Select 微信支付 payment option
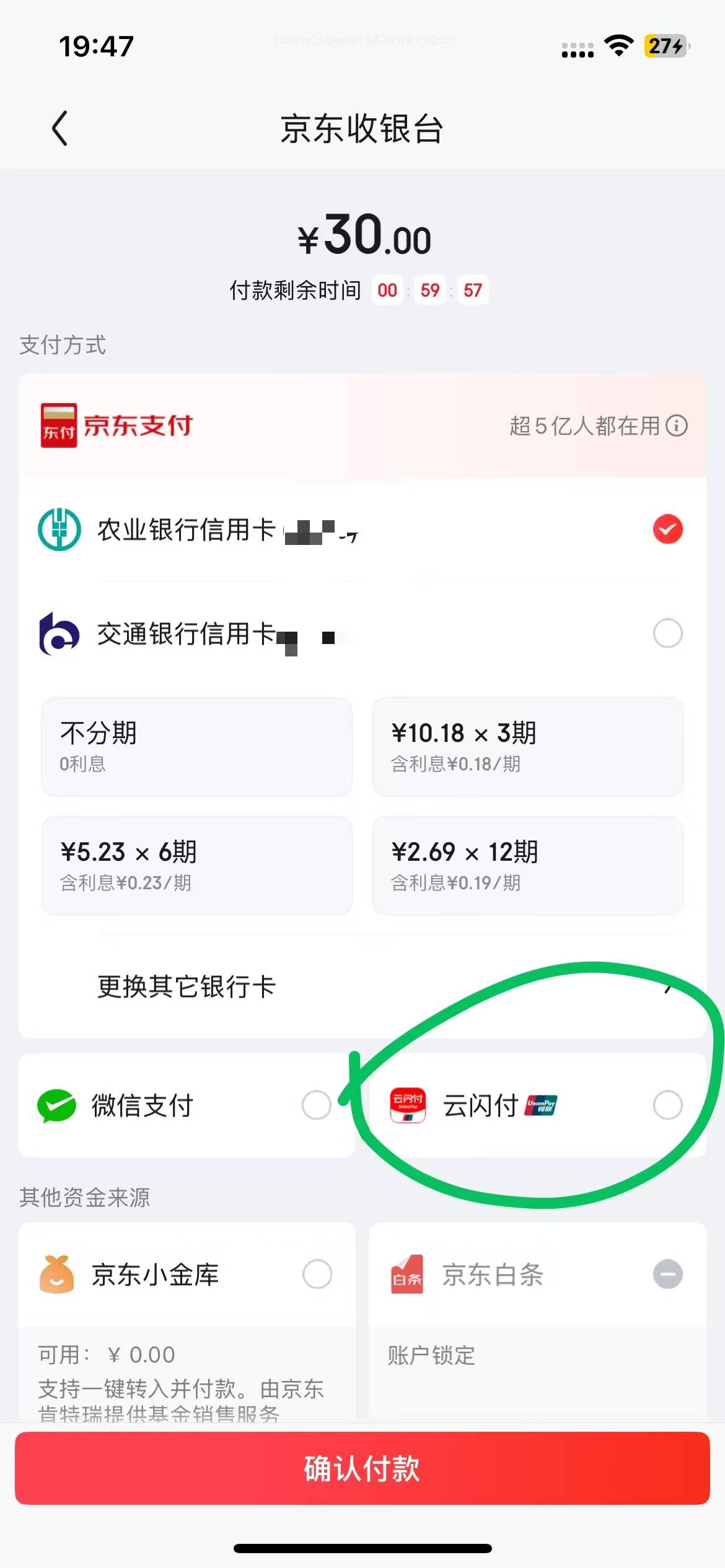 point(316,1105)
